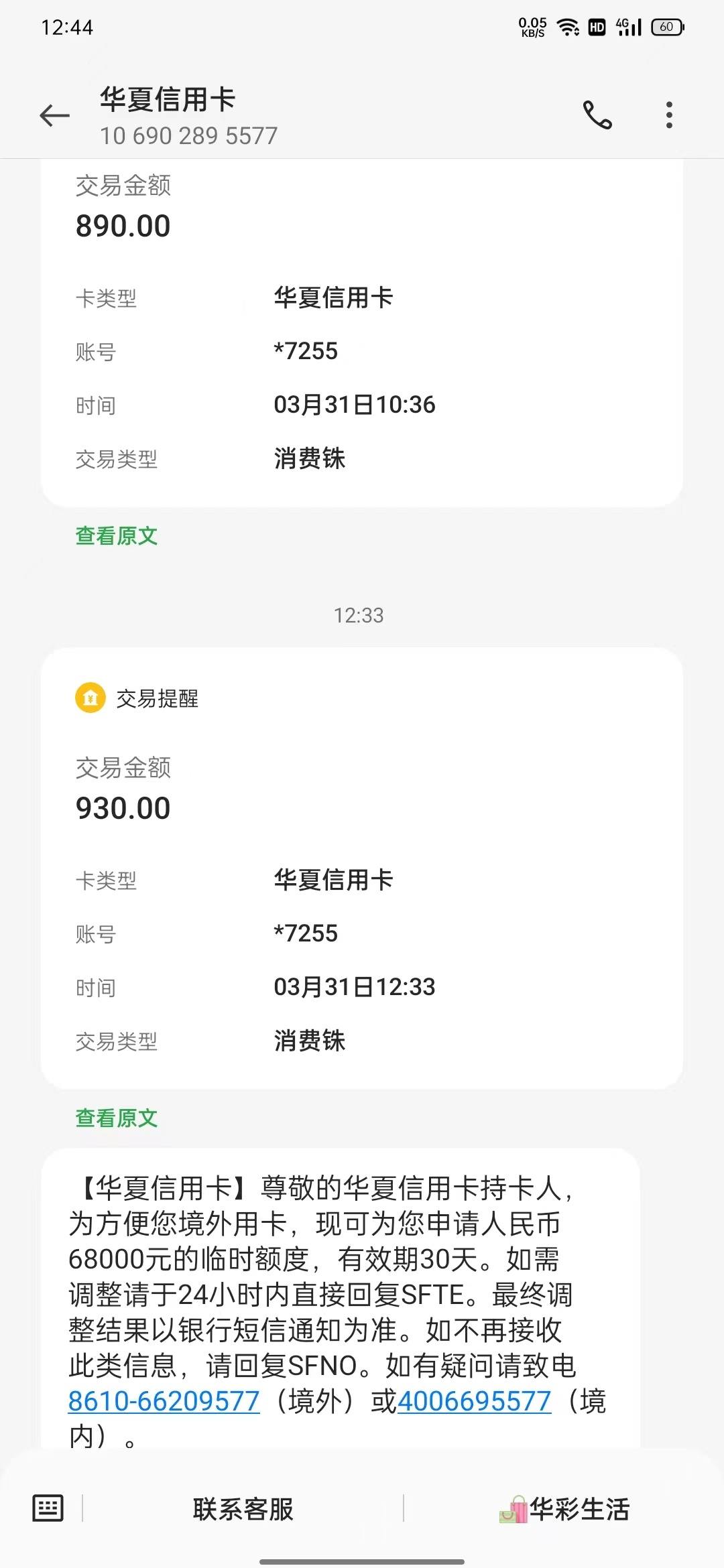Tap 查看原文 under the 890.00 transaction

(x=117, y=536)
